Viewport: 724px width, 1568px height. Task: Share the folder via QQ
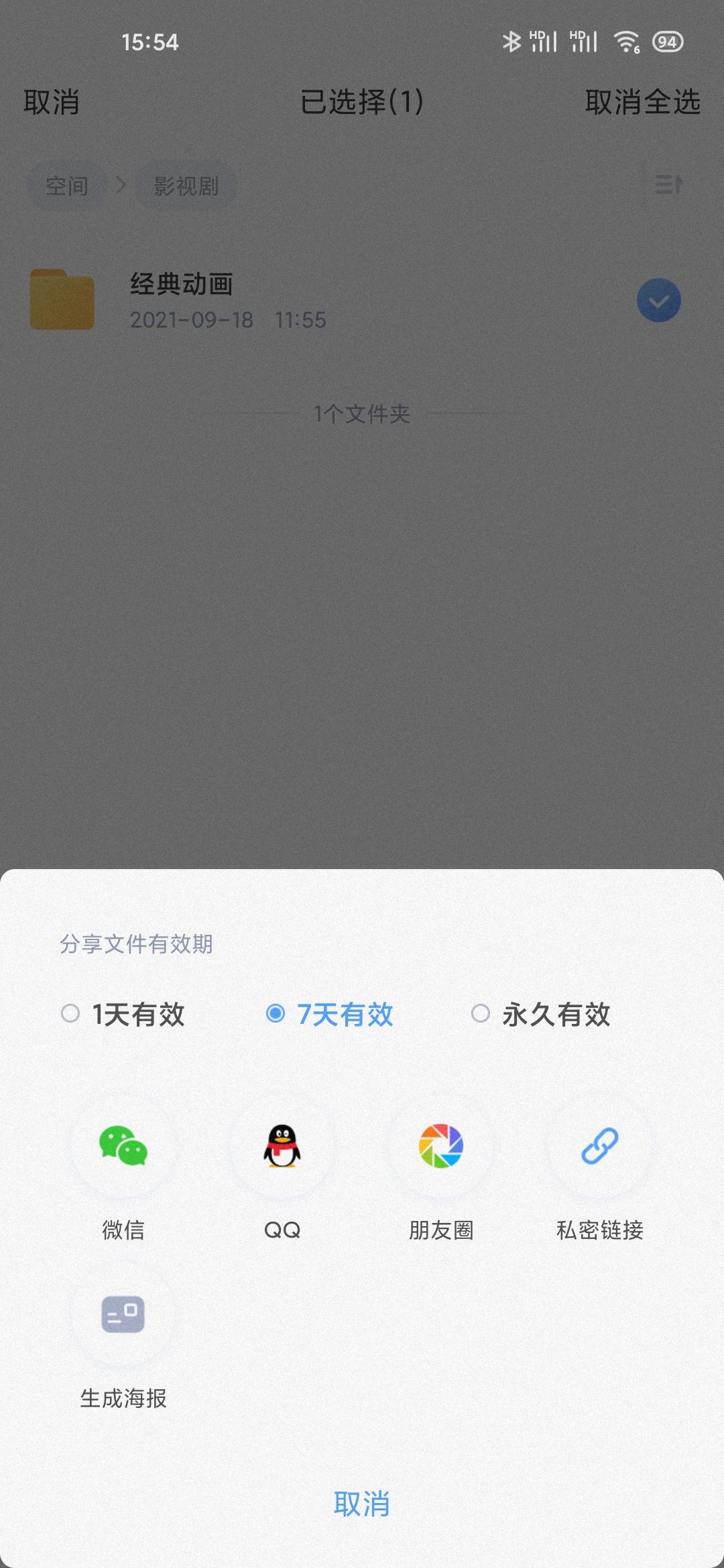(282, 1147)
